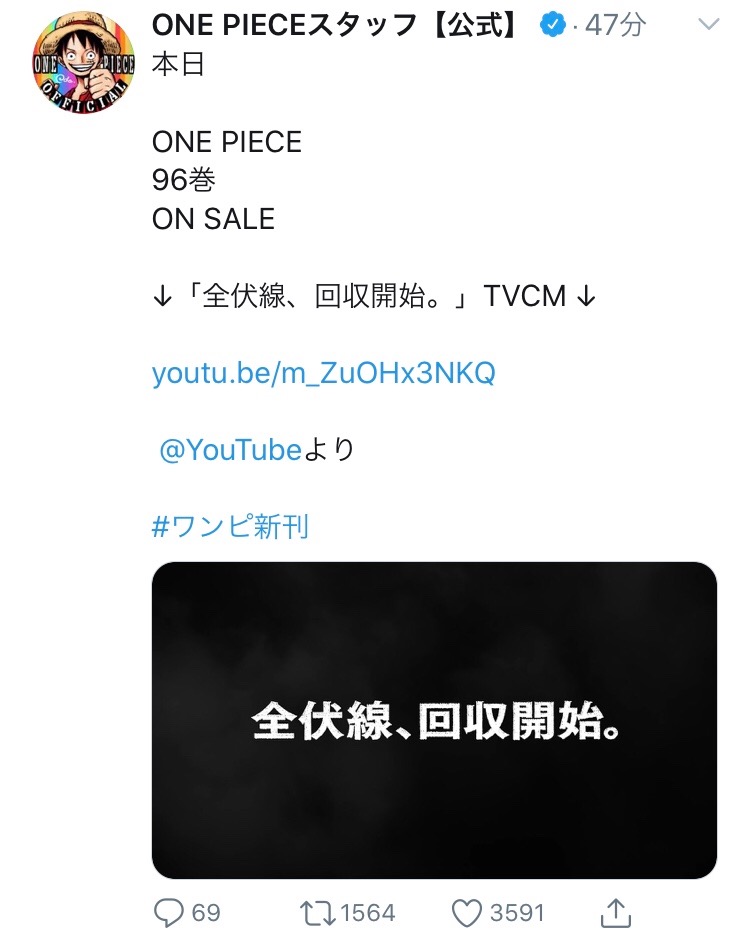Expand the tweet options chevron
This screenshot has height=939, width=750.
coord(707,24)
